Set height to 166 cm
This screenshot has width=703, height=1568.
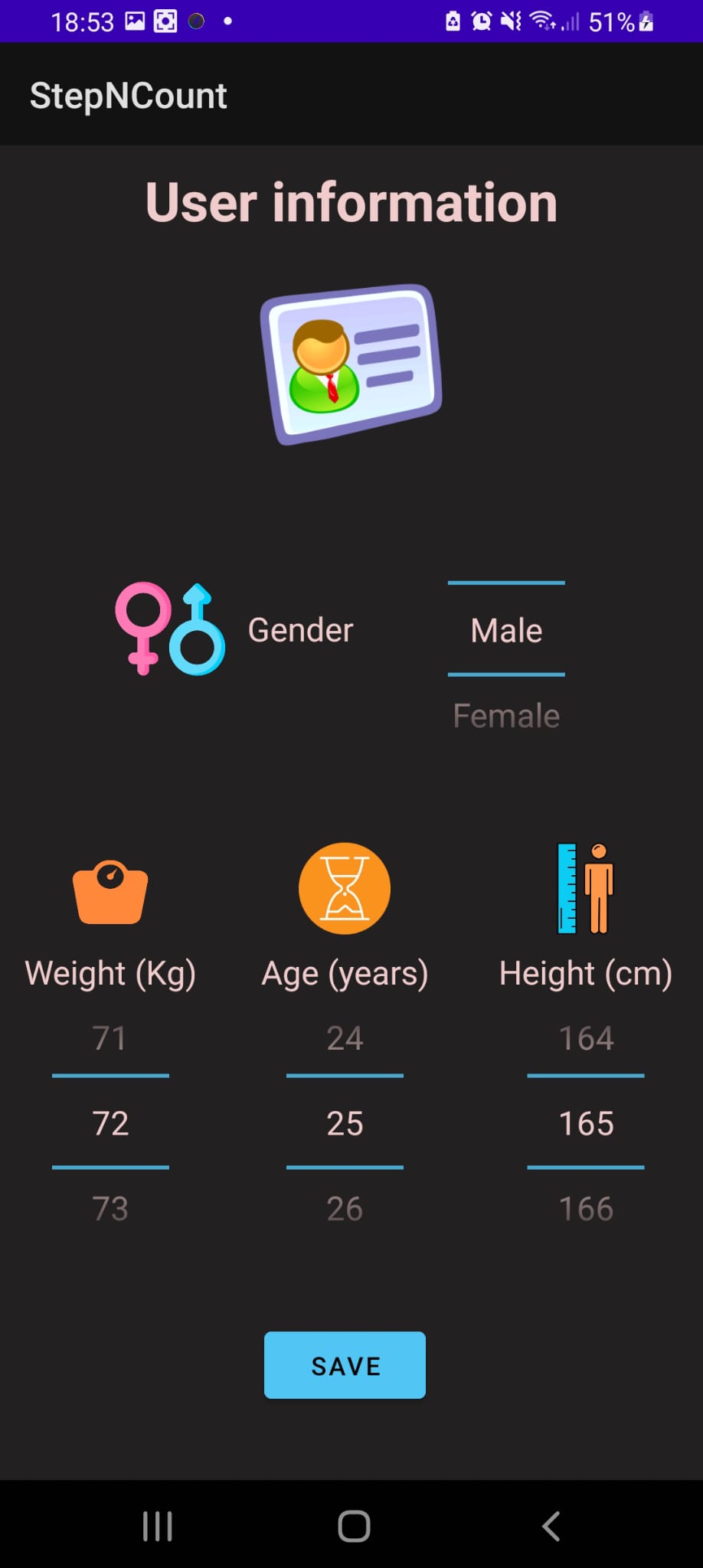point(586,1209)
